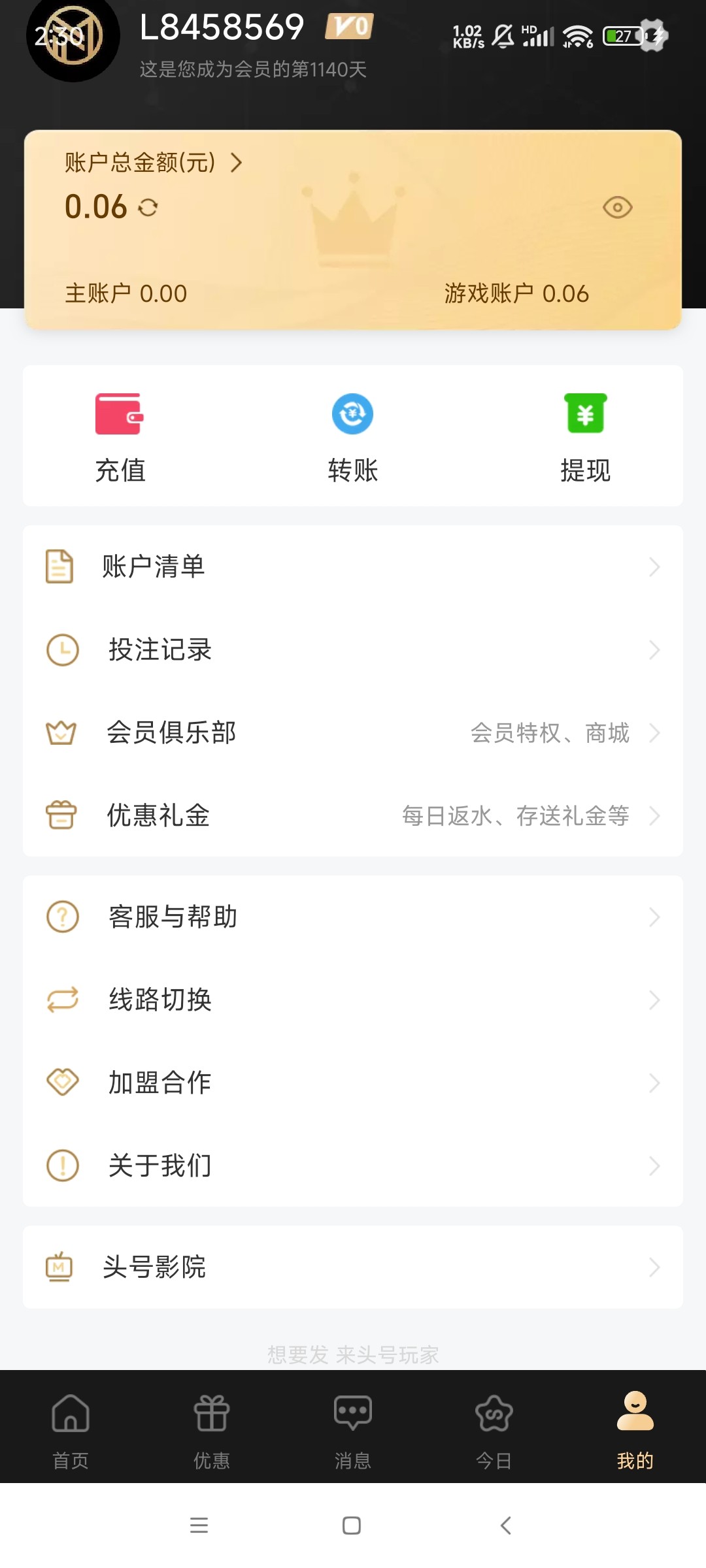
Task: Open 加盟合作
Action: [353, 1083]
